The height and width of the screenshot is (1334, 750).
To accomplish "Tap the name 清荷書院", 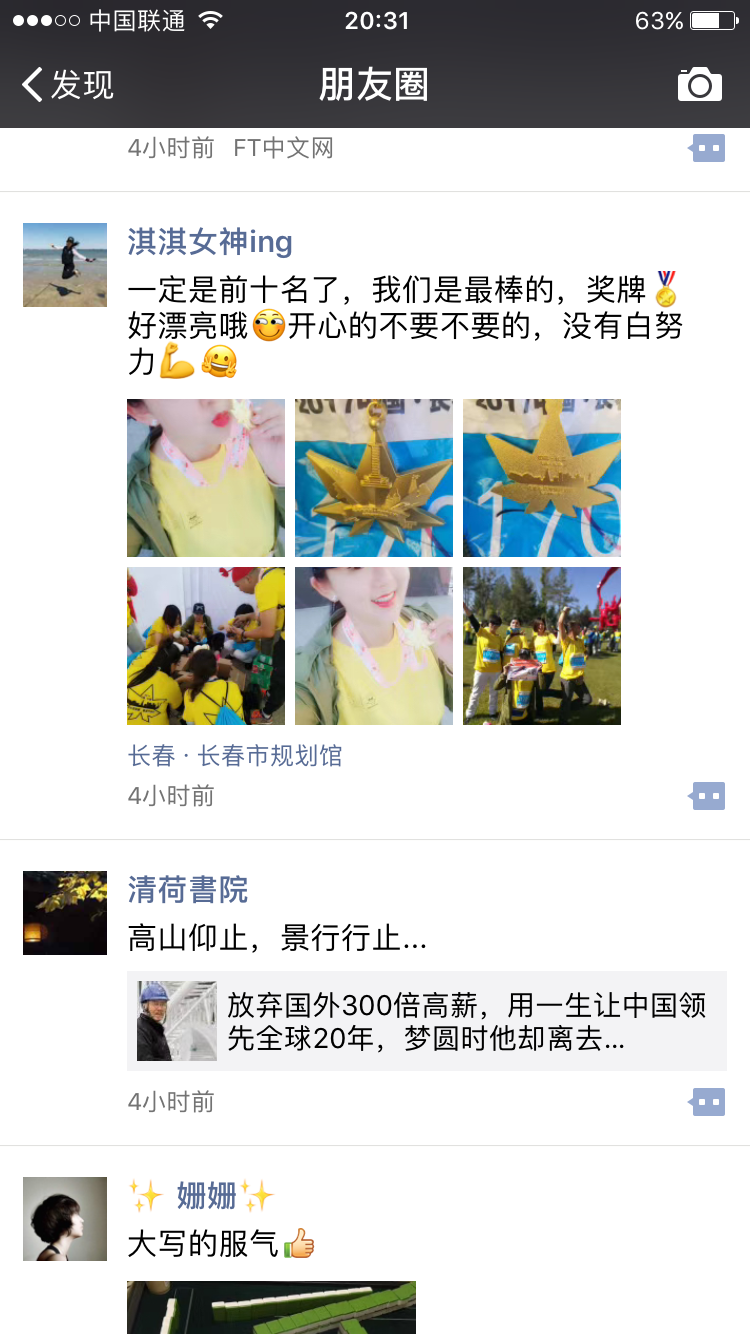I will 188,889.
